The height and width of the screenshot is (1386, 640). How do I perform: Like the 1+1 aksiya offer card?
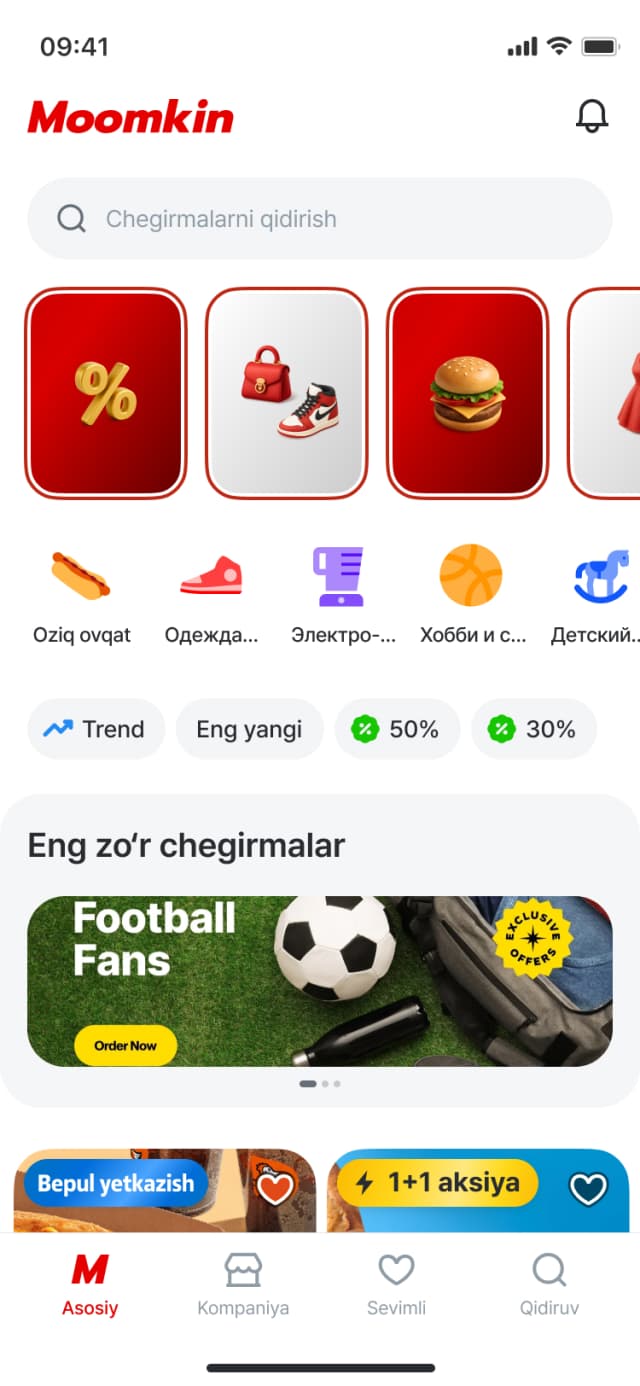[x=588, y=1188]
